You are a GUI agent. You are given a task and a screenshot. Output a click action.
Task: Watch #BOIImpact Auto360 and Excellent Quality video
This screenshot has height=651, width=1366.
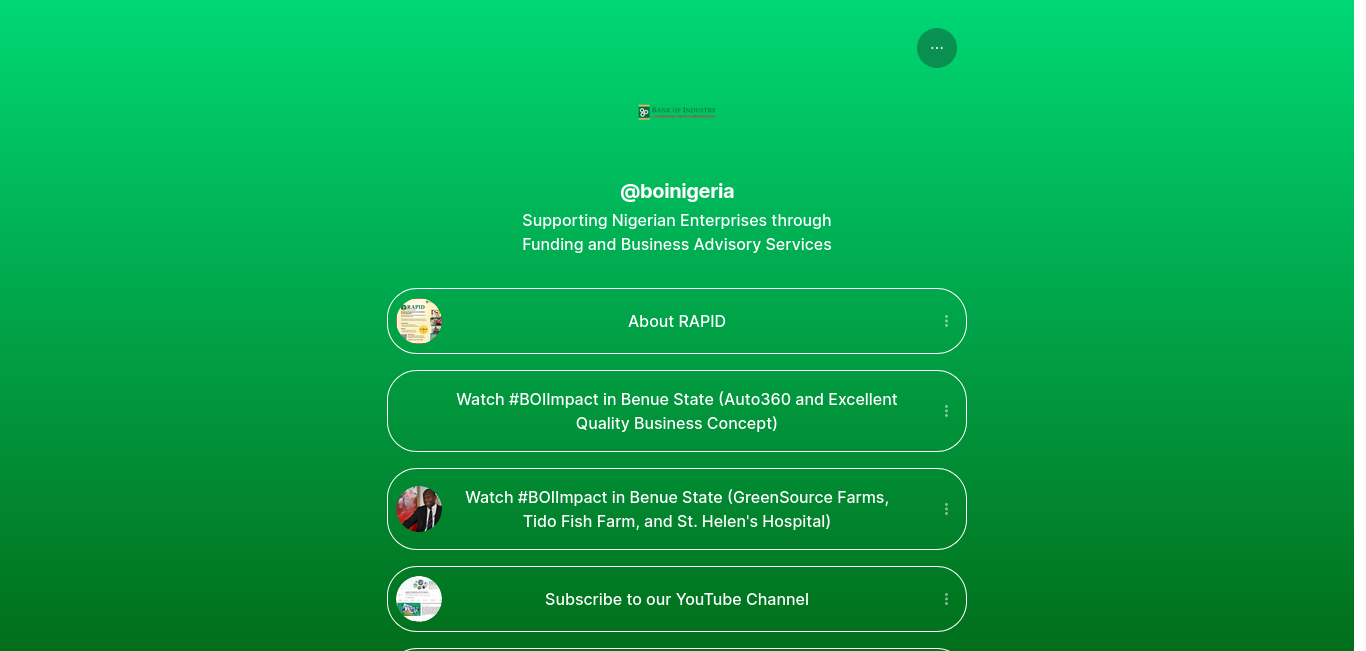(x=676, y=411)
